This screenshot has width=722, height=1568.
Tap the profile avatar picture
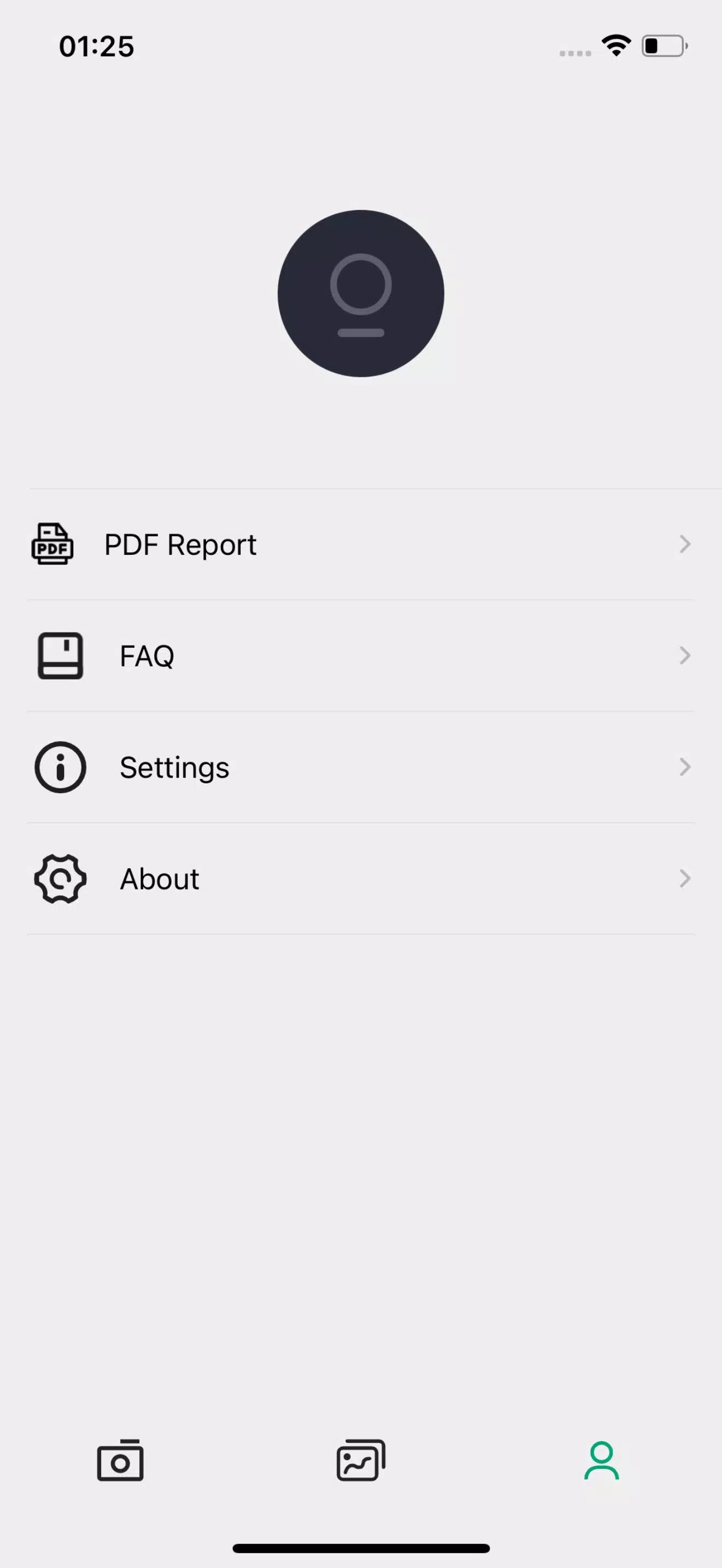click(361, 294)
